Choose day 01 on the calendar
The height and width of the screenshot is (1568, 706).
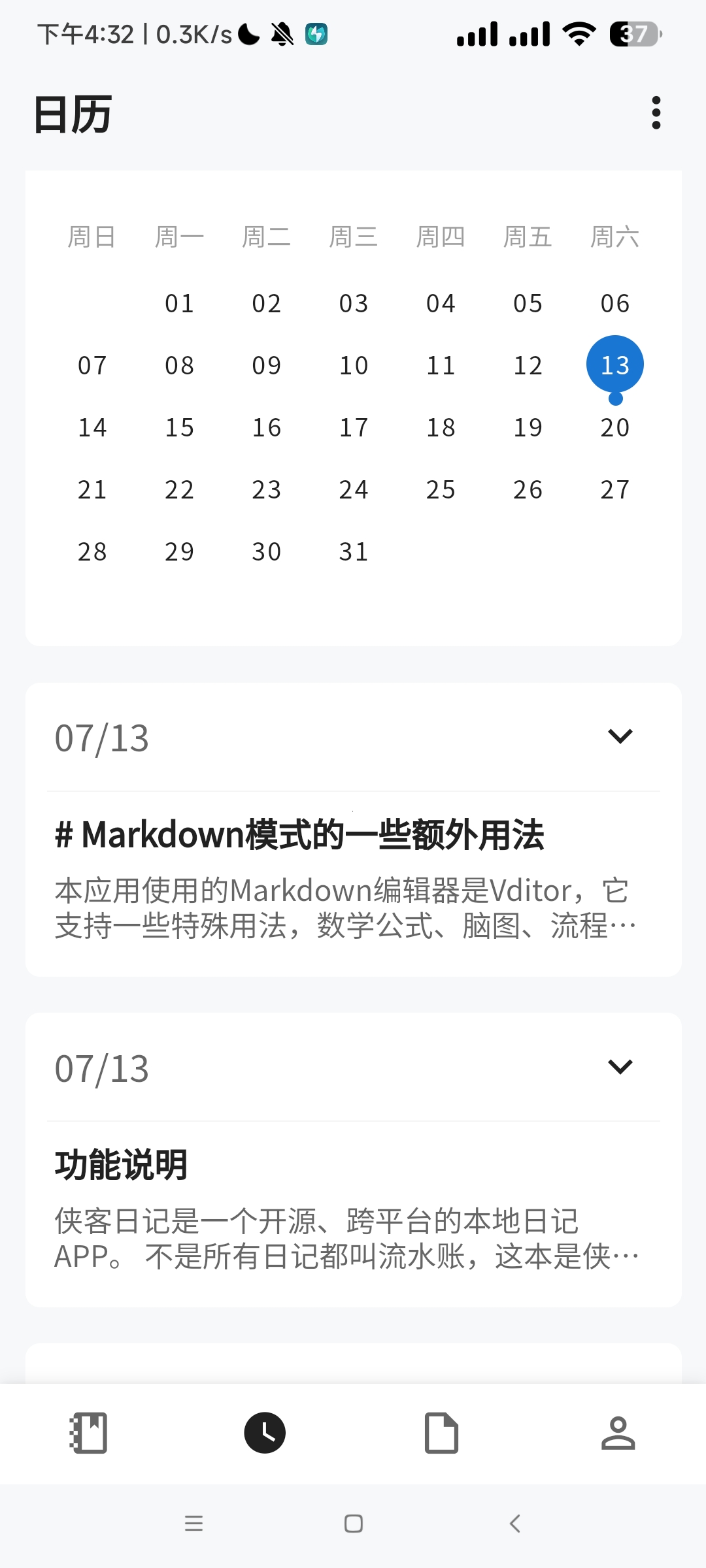coord(179,303)
